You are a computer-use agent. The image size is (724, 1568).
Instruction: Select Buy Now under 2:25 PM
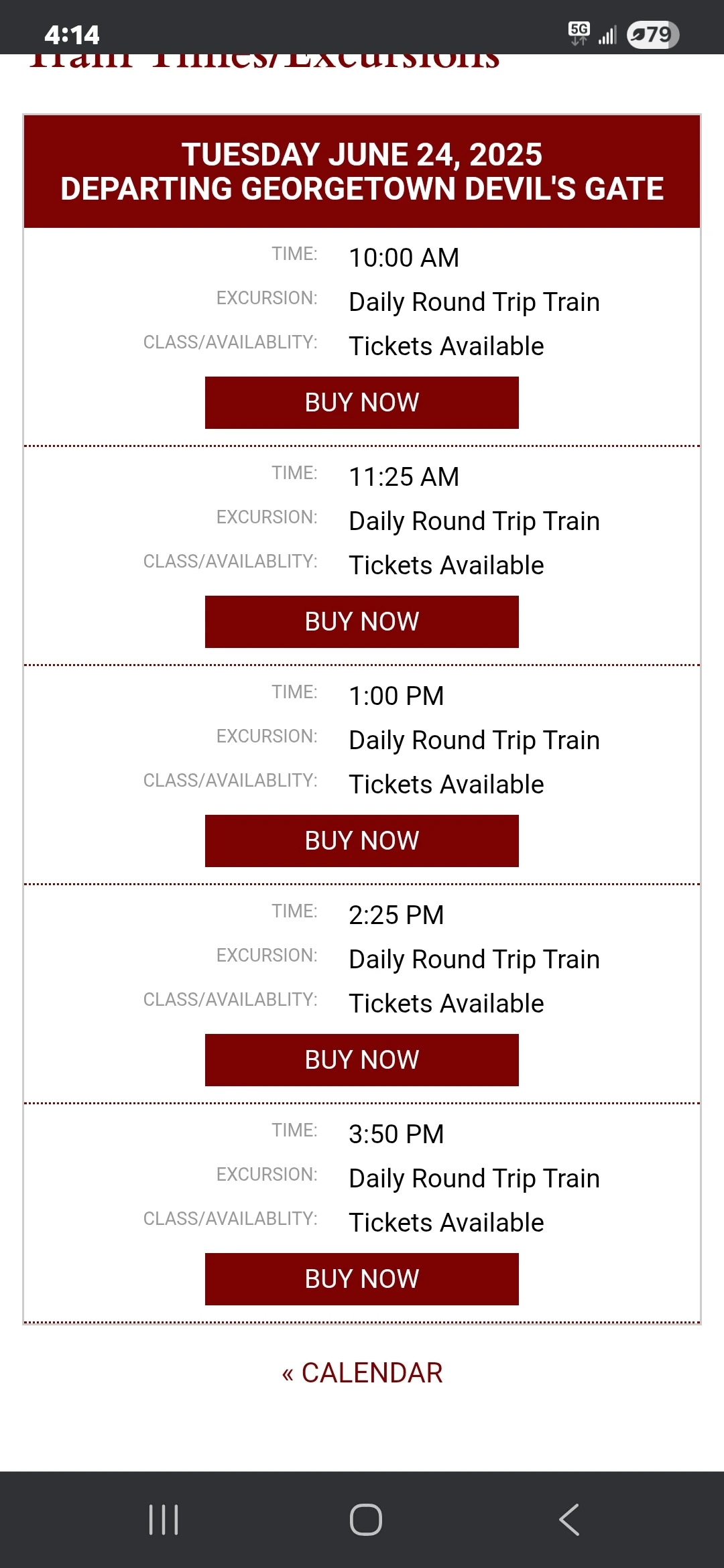pos(362,1060)
